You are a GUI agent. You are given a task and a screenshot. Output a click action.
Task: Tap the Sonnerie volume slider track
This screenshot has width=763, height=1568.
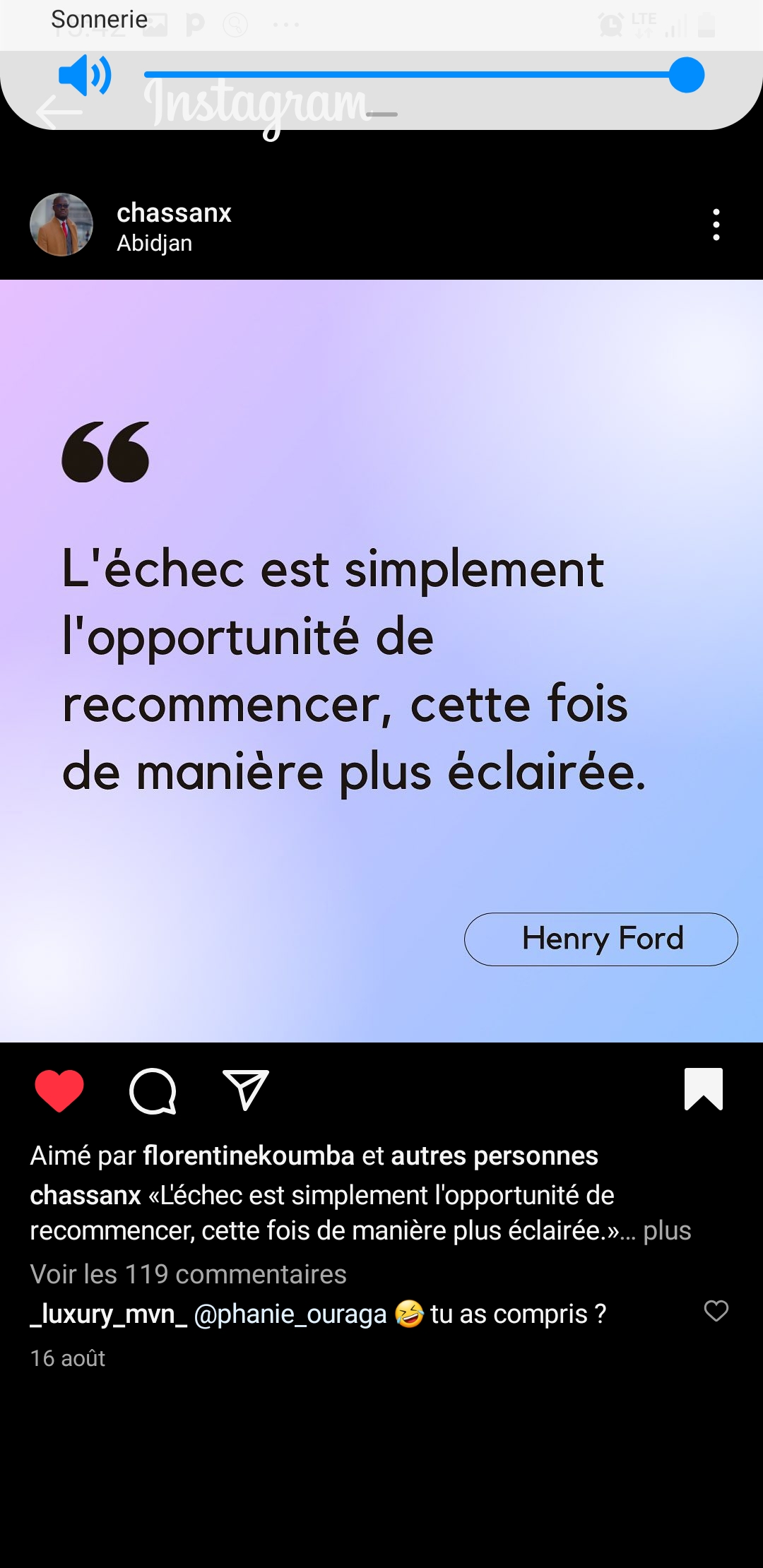pyautogui.click(x=410, y=75)
